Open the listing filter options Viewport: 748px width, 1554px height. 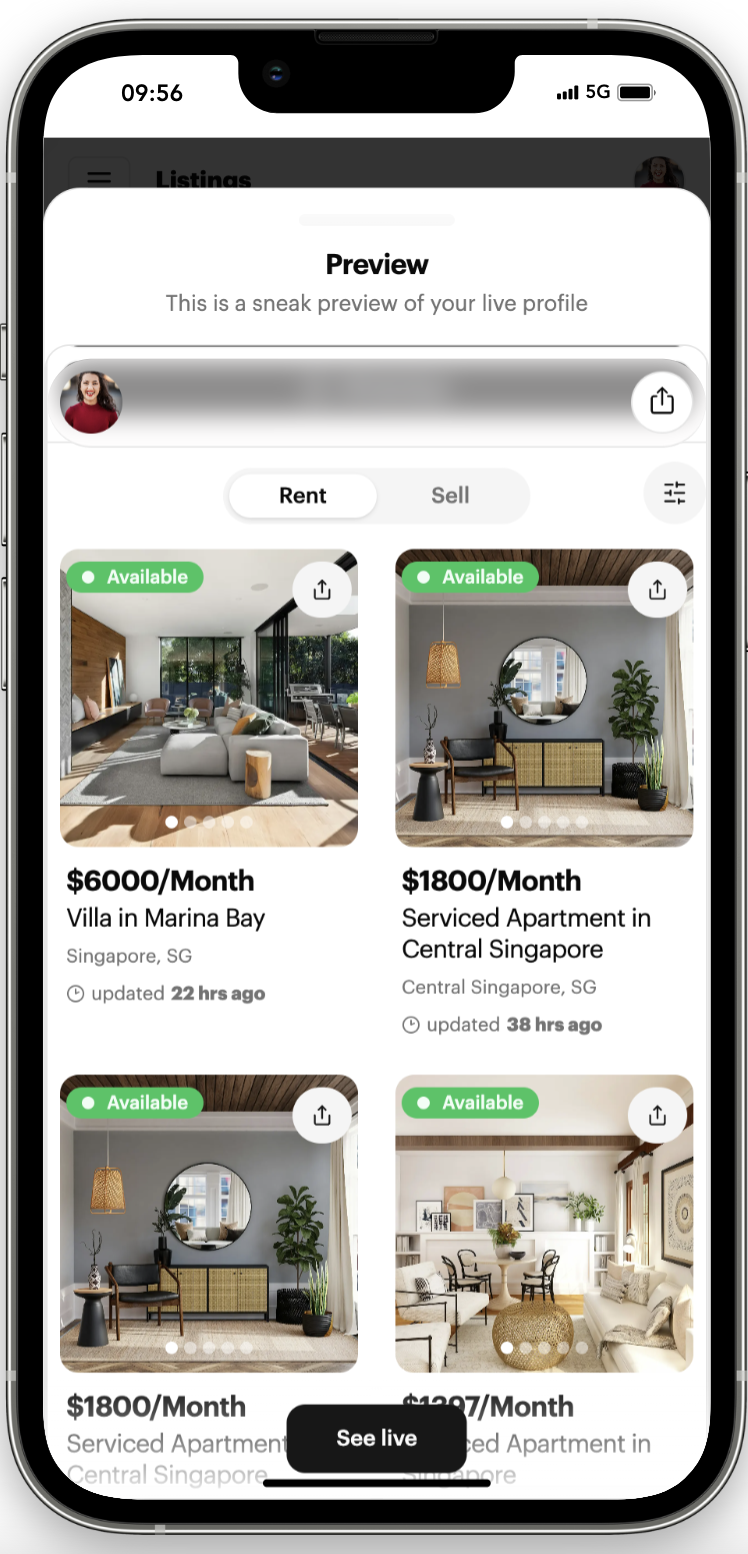tap(675, 493)
